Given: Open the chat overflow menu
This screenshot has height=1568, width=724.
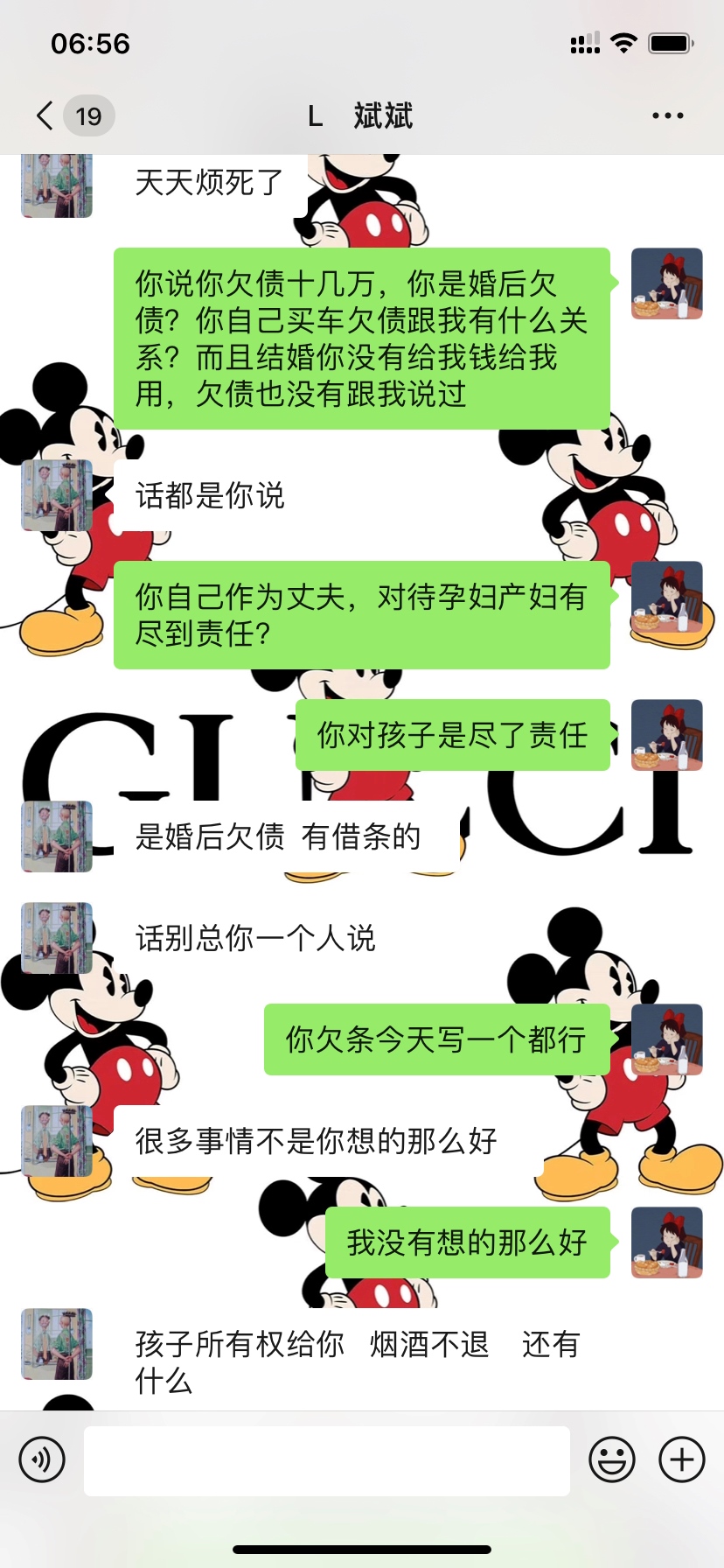Looking at the screenshot, I should [667, 115].
